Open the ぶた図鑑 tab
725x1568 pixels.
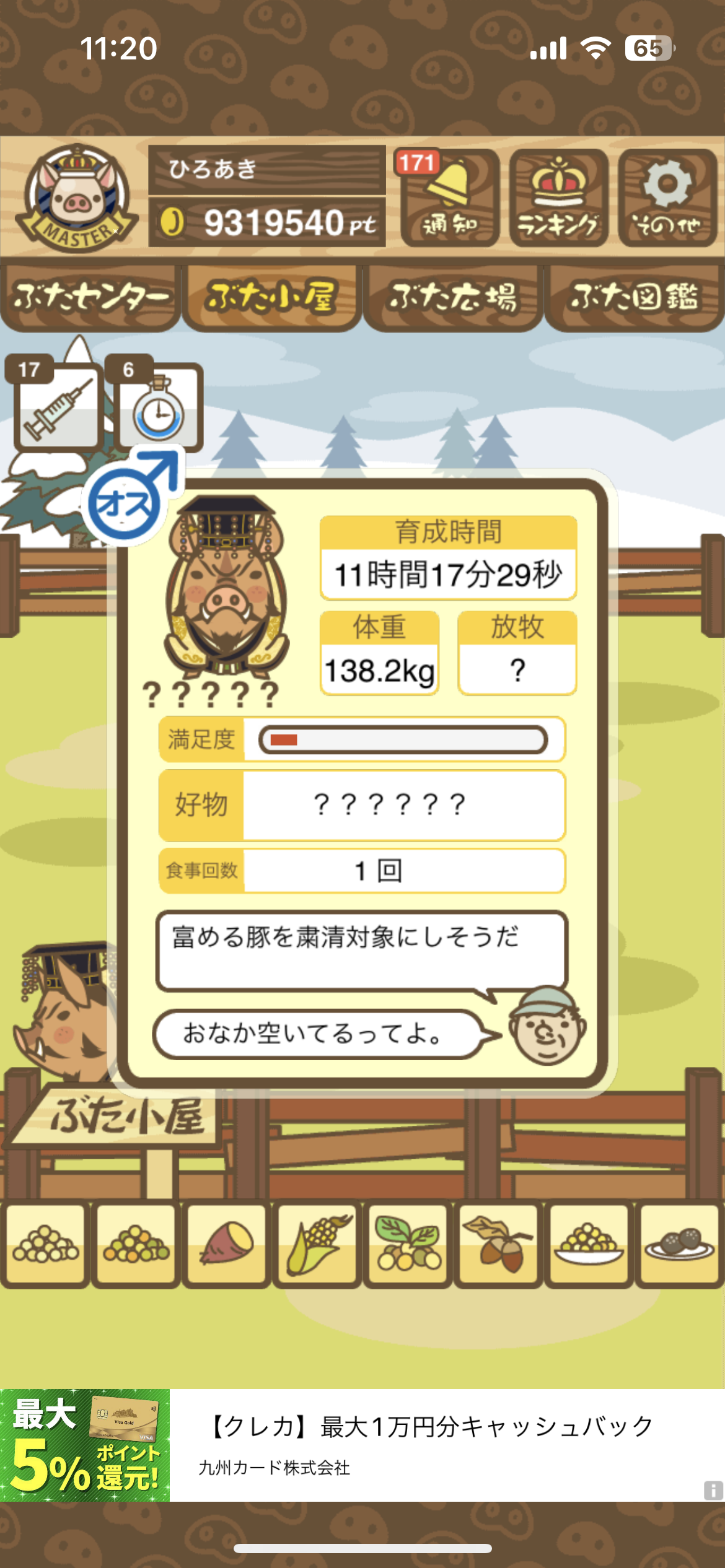[x=634, y=297]
